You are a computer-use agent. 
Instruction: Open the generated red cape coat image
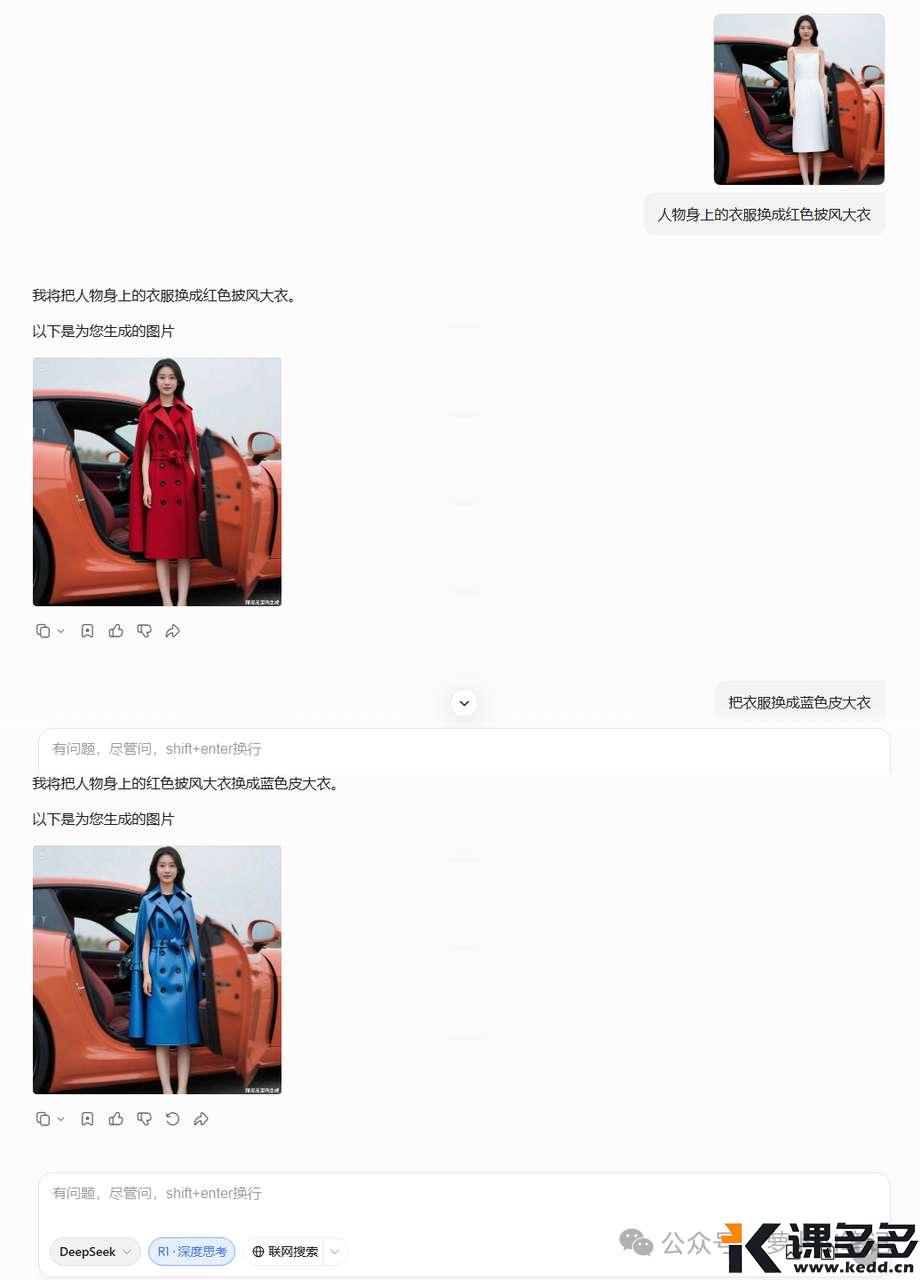pyautogui.click(x=157, y=481)
